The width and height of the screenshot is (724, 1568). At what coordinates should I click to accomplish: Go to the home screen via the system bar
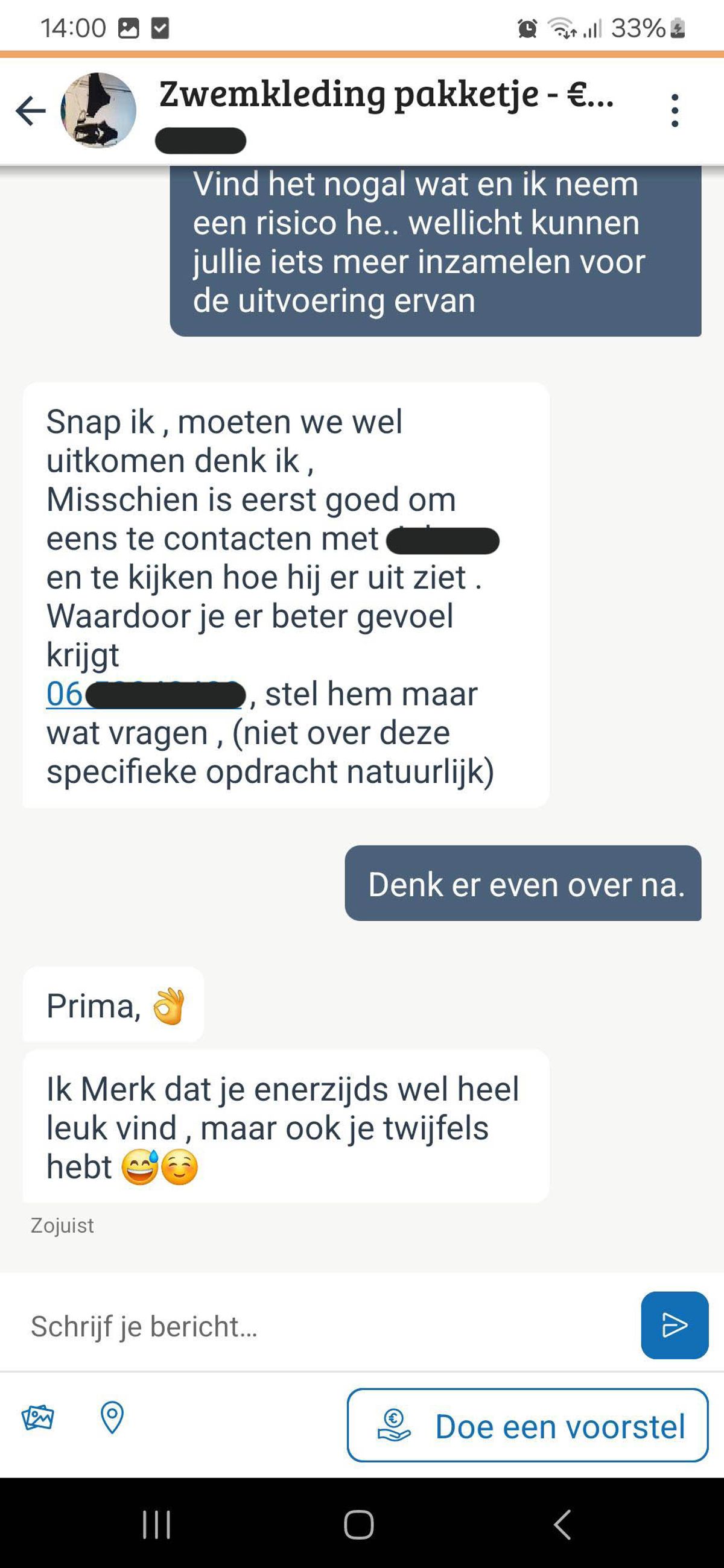(x=358, y=1524)
